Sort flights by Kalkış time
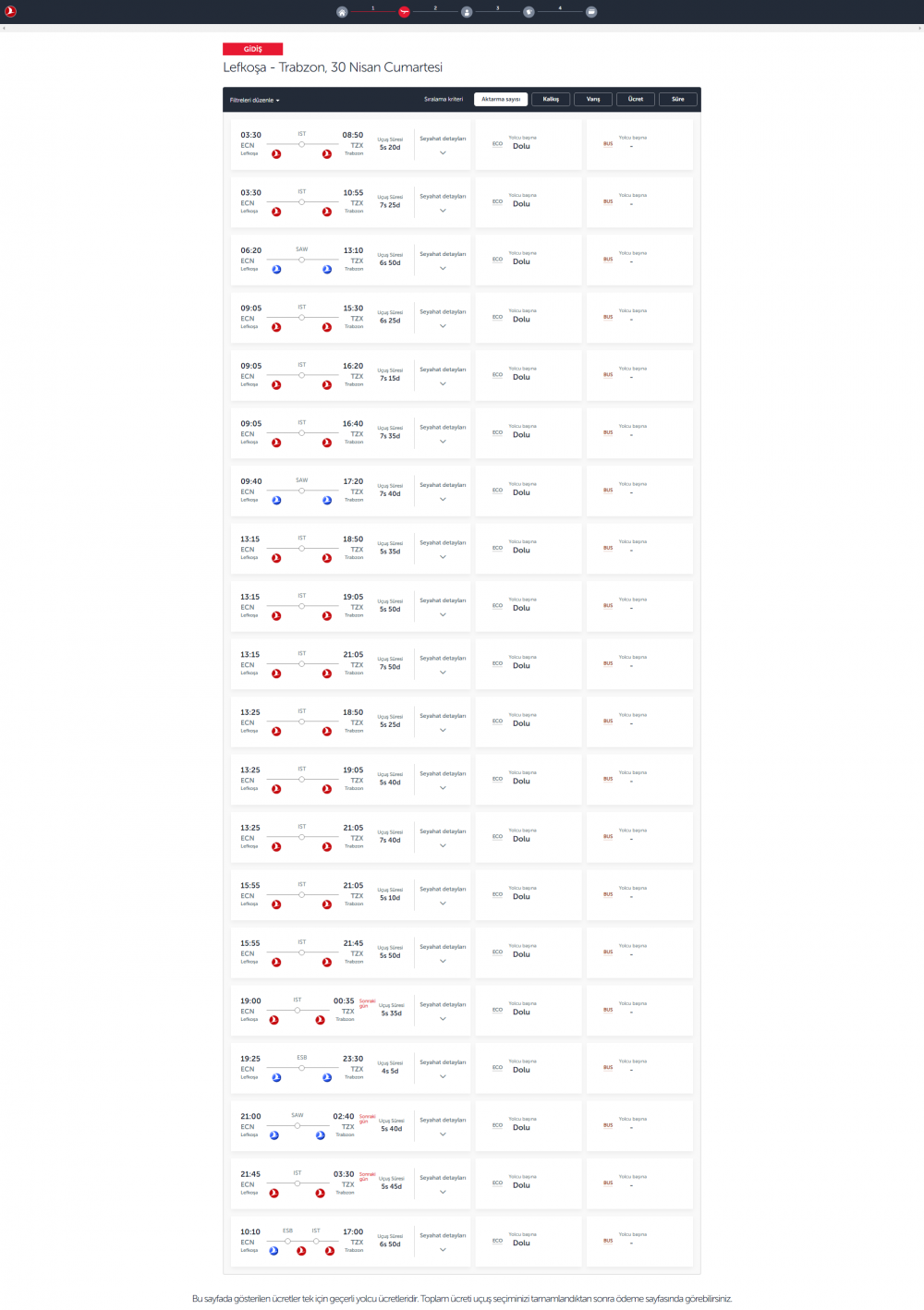924x1310 pixels. 550,99
